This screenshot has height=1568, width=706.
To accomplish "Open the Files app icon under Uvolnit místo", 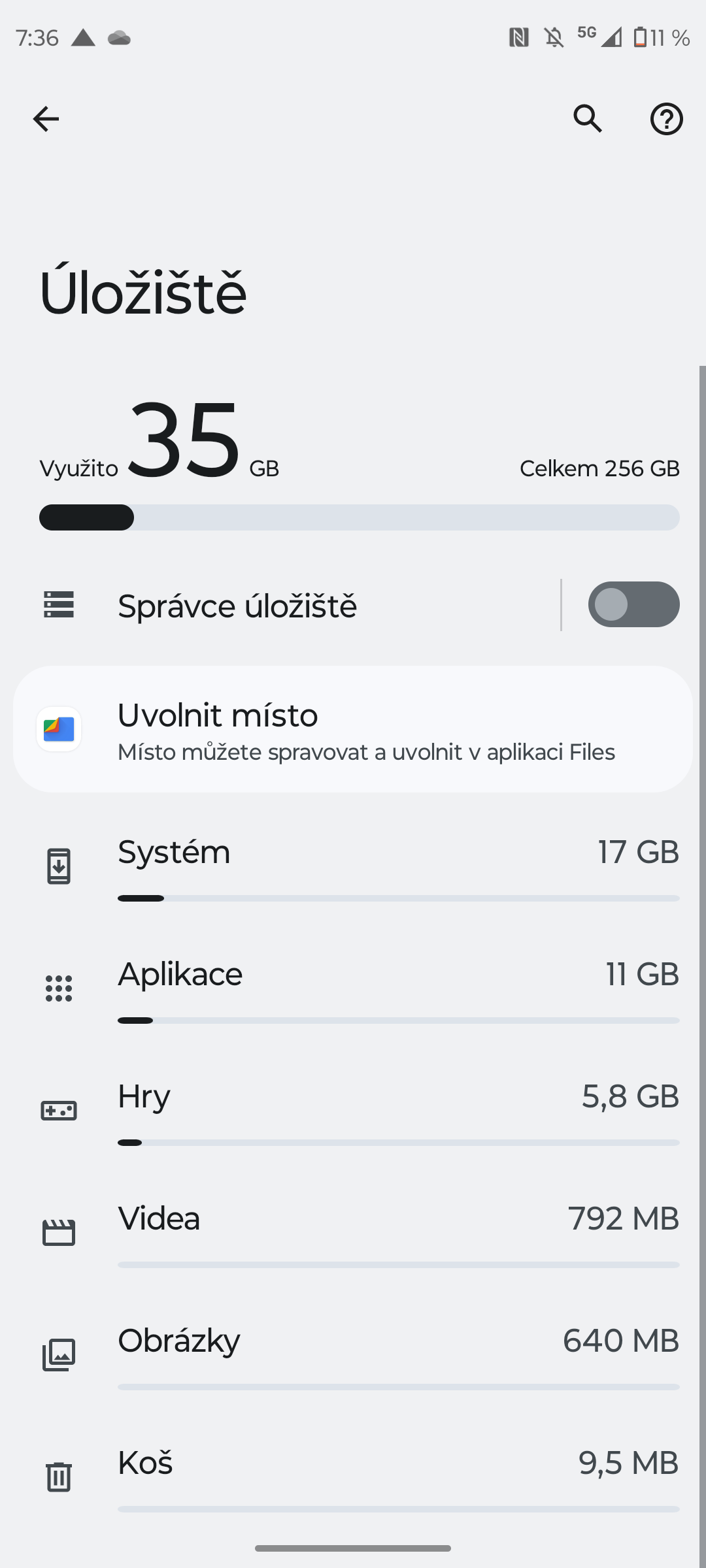I will pos(58,728).
